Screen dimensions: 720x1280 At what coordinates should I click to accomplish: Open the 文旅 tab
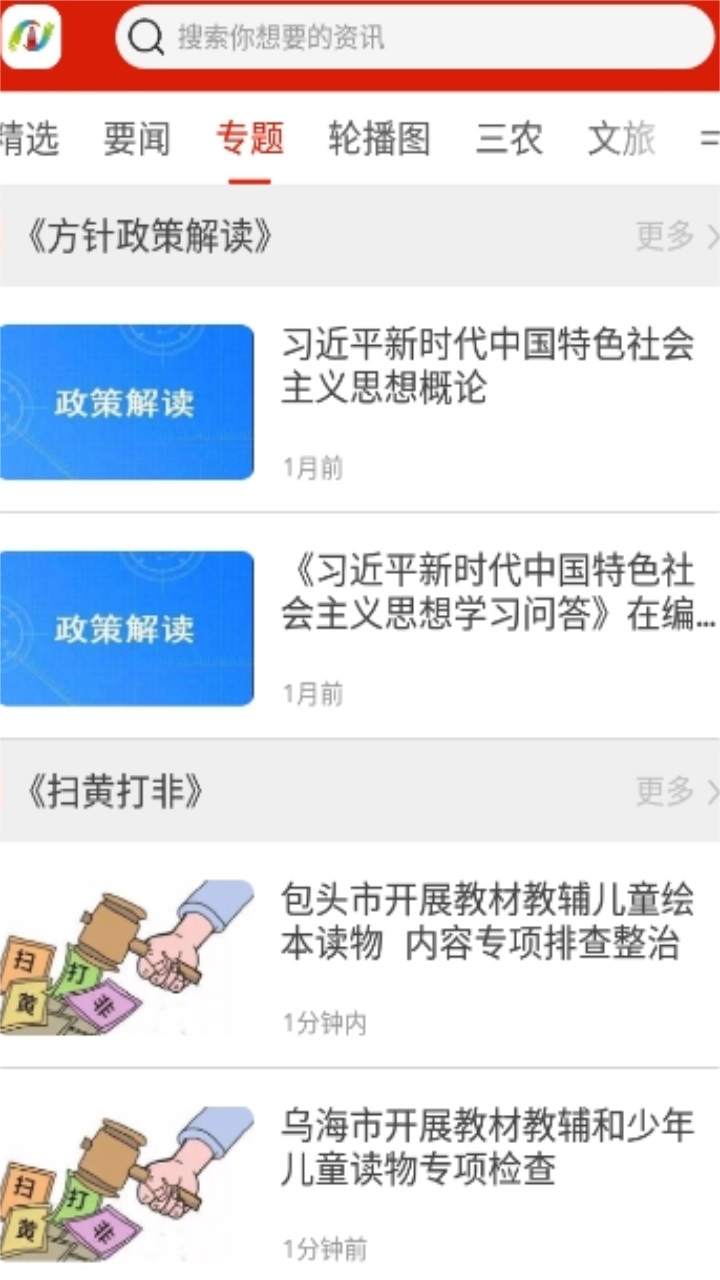[x=620, y=139]
